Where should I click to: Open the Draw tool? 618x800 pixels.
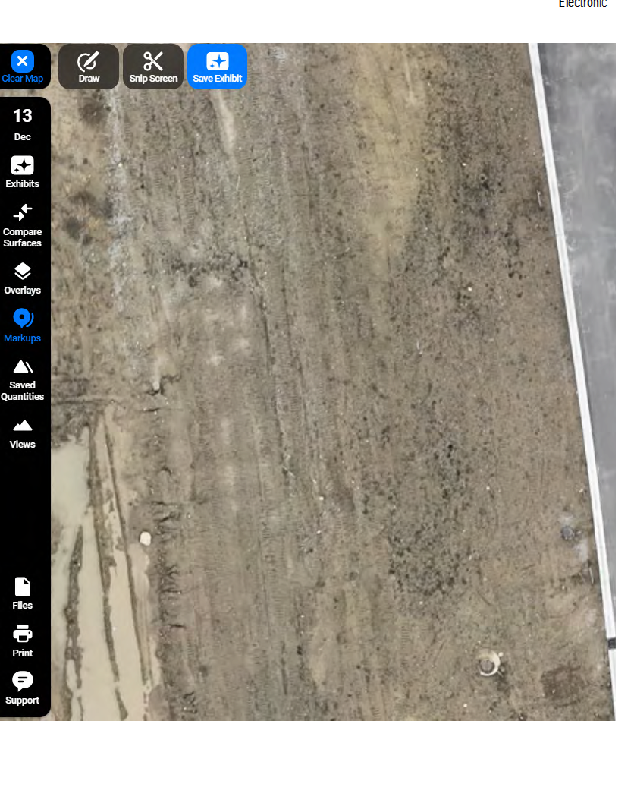[x=88, y=67]
